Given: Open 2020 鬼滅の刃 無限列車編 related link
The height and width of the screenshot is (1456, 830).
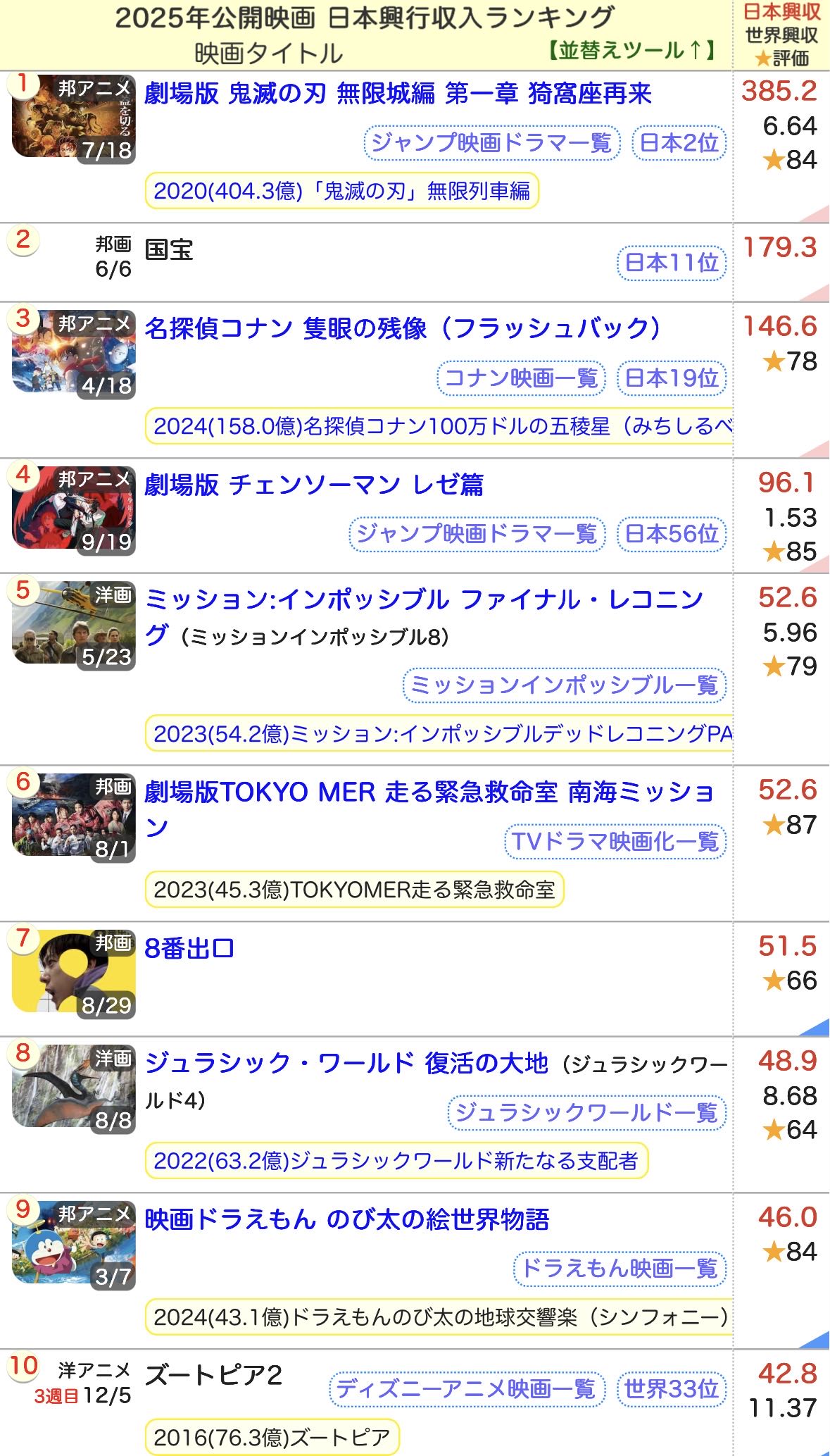Looking at the screenshot, I should tap(341, 191).
